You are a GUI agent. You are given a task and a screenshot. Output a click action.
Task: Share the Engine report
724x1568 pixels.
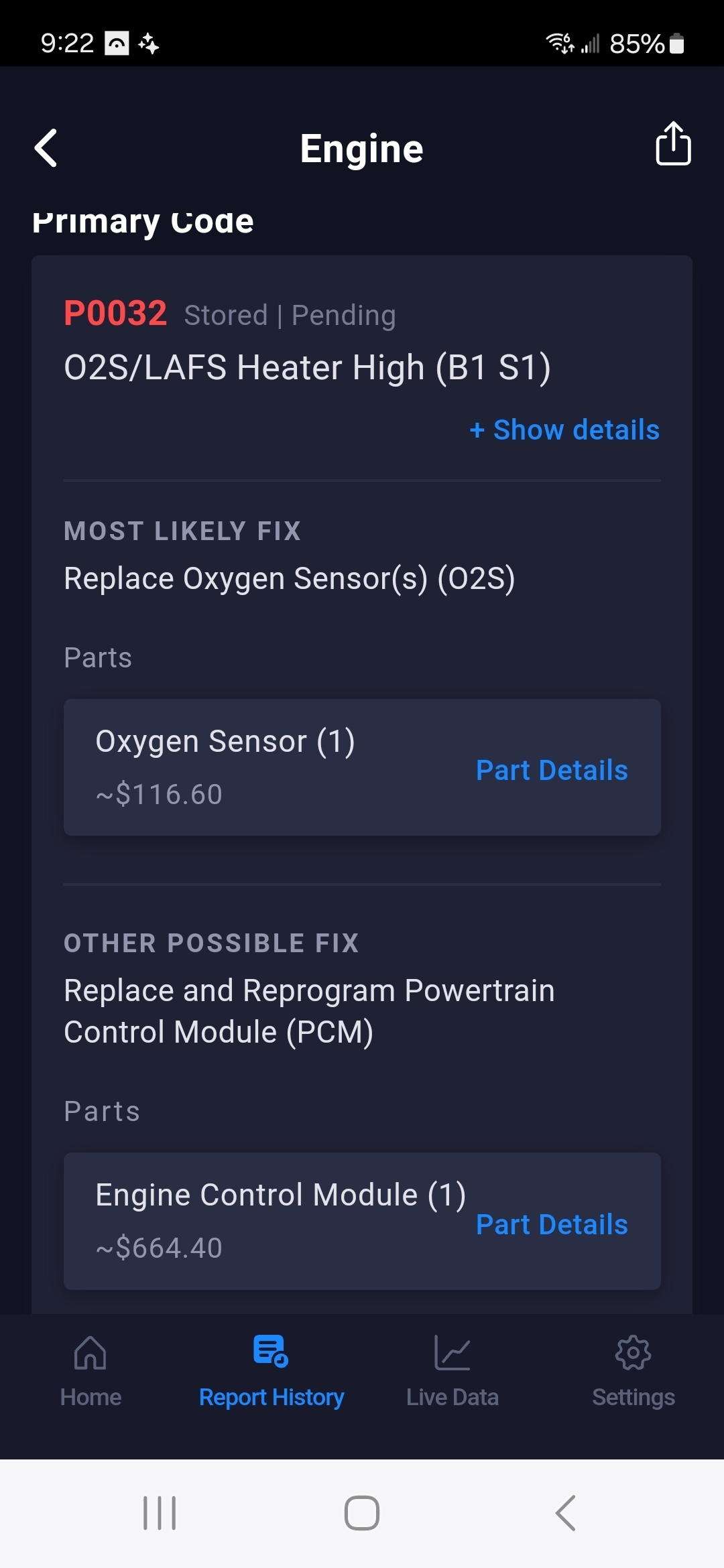(672, 143)
